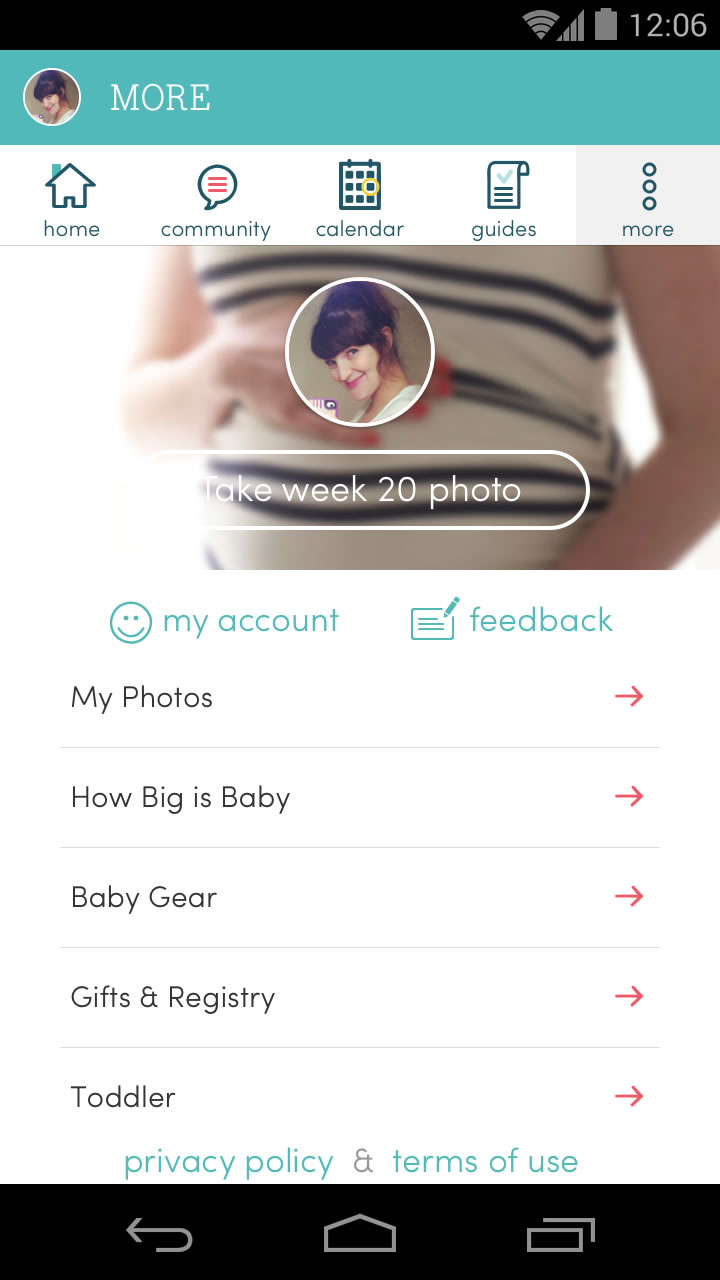Open Gifts & Registry
This screenshot has width=720, height=1280.
(x=360, y=997)
